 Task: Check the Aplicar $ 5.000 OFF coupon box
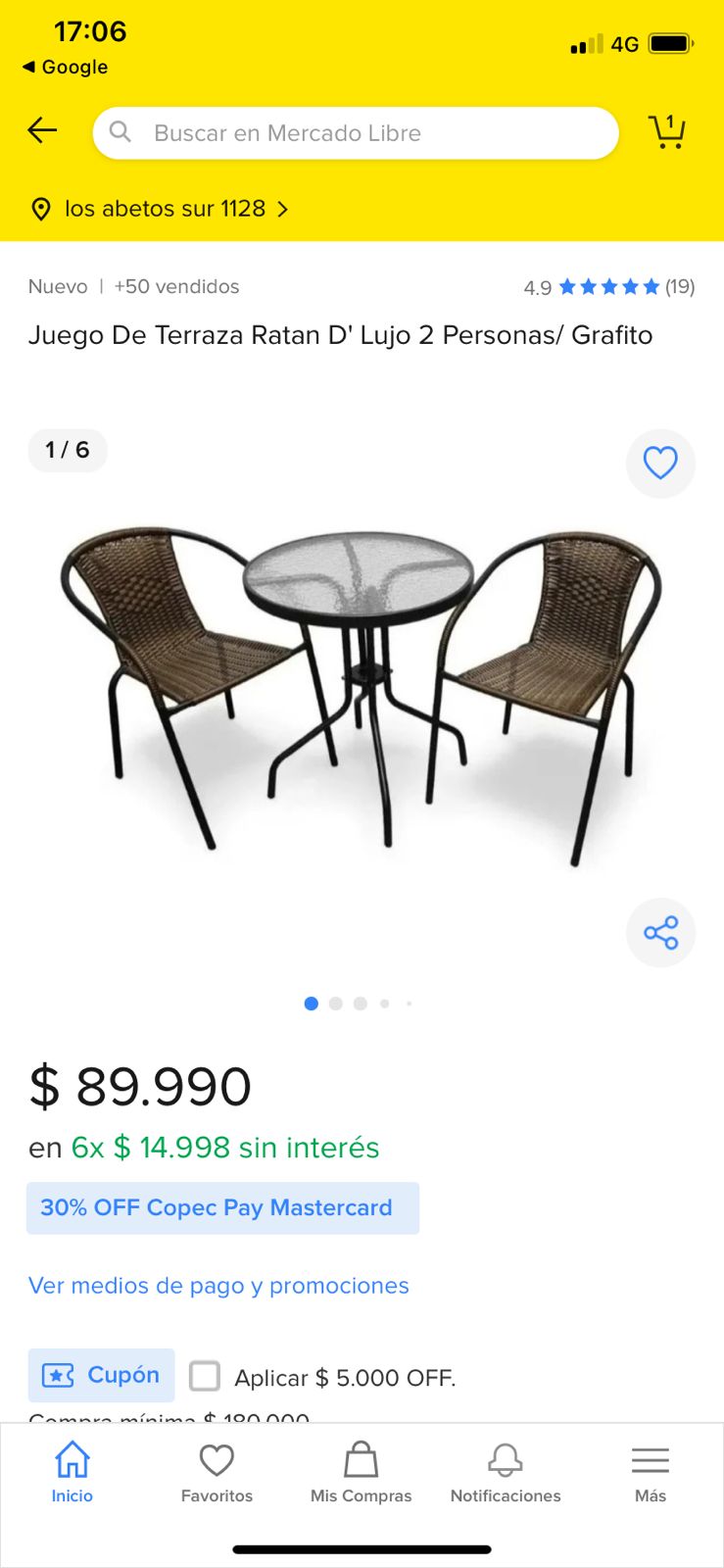click(205, 1376)
